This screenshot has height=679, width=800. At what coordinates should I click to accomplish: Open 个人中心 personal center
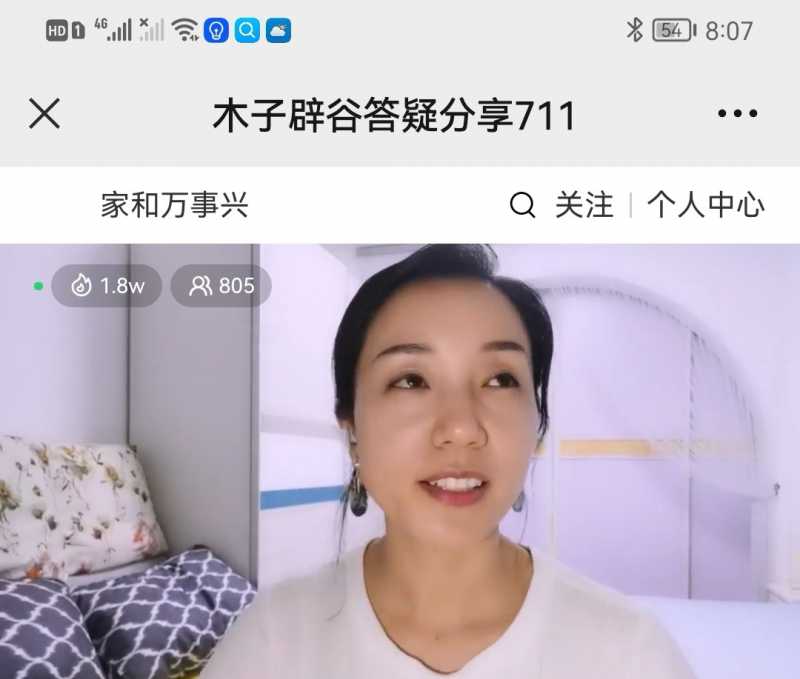tap(705, 205)
